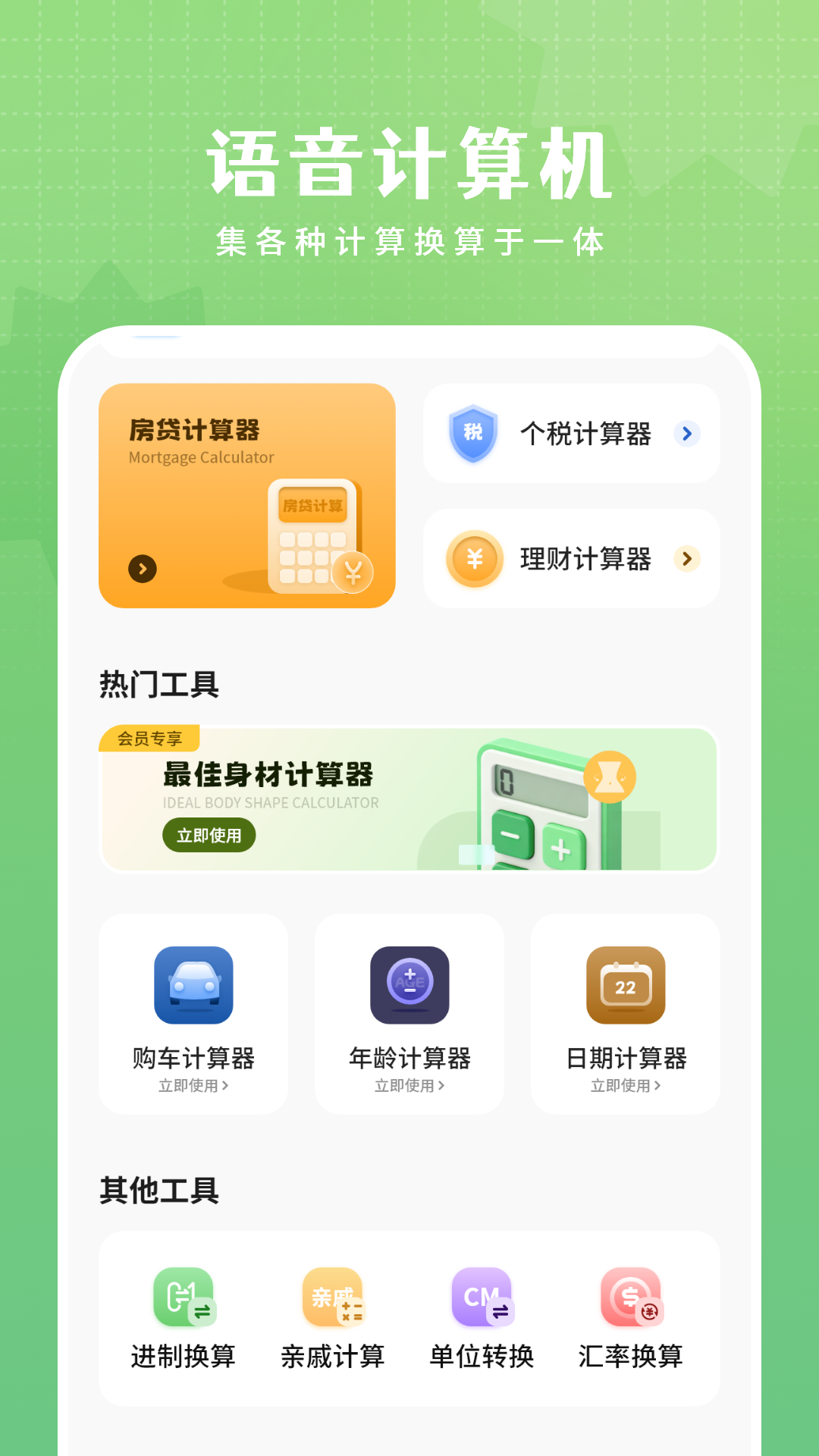Click the ¥ badge on the mortgage calculator card
The width and height of the screenshot is (819, 1456).
(353, 573)
